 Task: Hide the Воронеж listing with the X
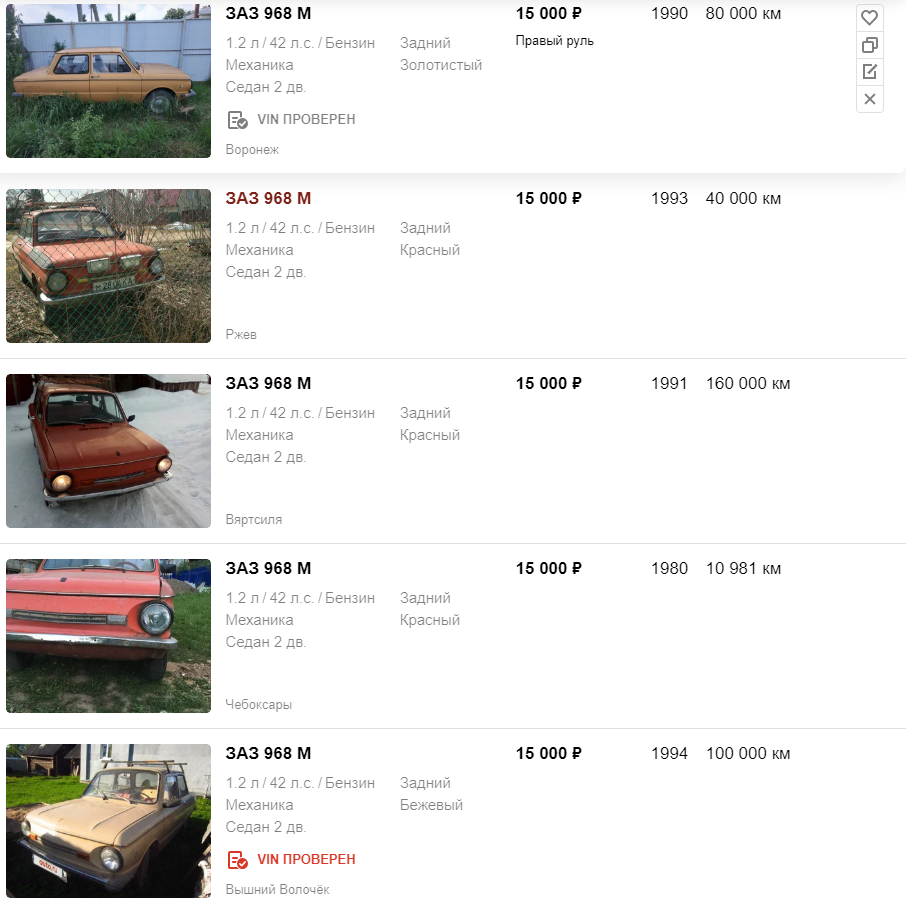point(870,99)
